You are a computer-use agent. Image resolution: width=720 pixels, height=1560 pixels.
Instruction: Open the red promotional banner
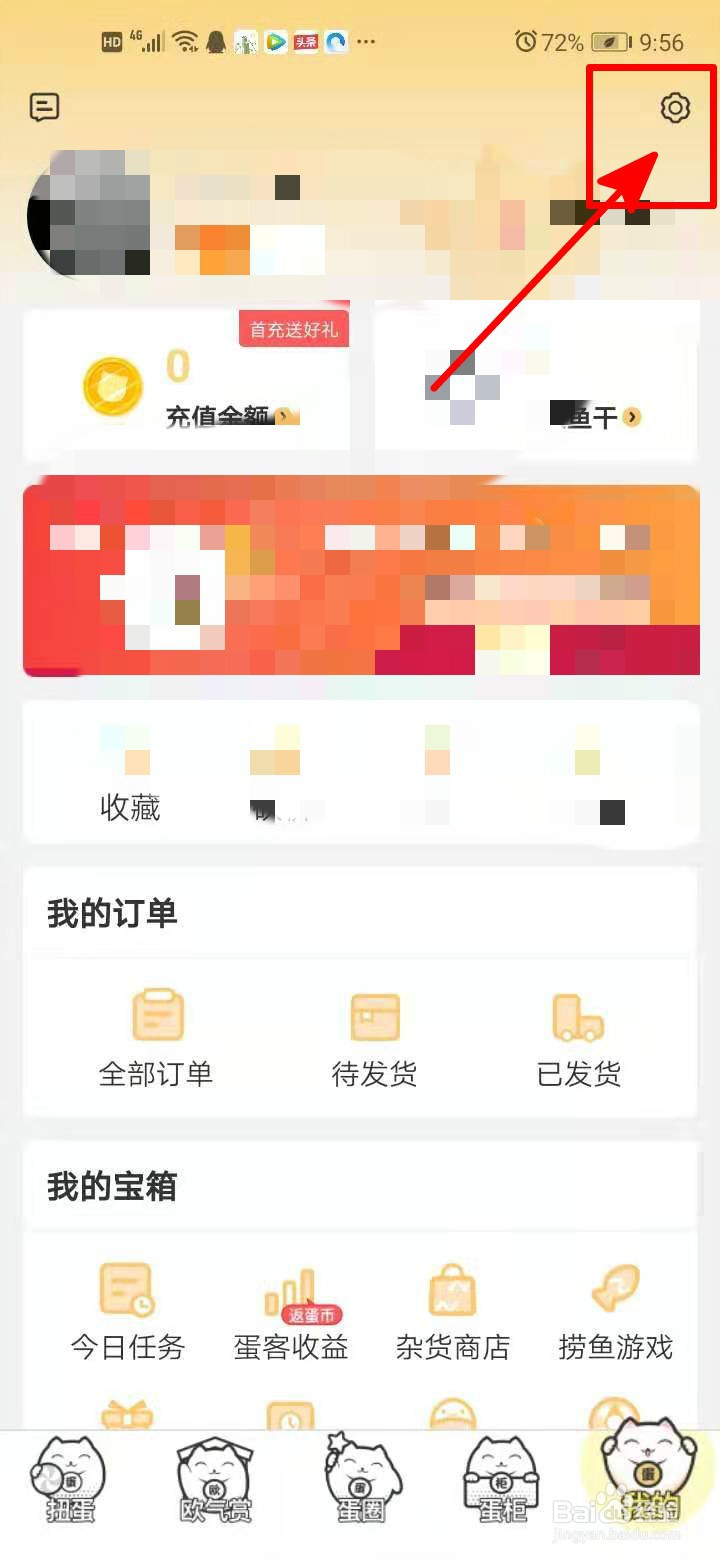(x=360, y=577)
